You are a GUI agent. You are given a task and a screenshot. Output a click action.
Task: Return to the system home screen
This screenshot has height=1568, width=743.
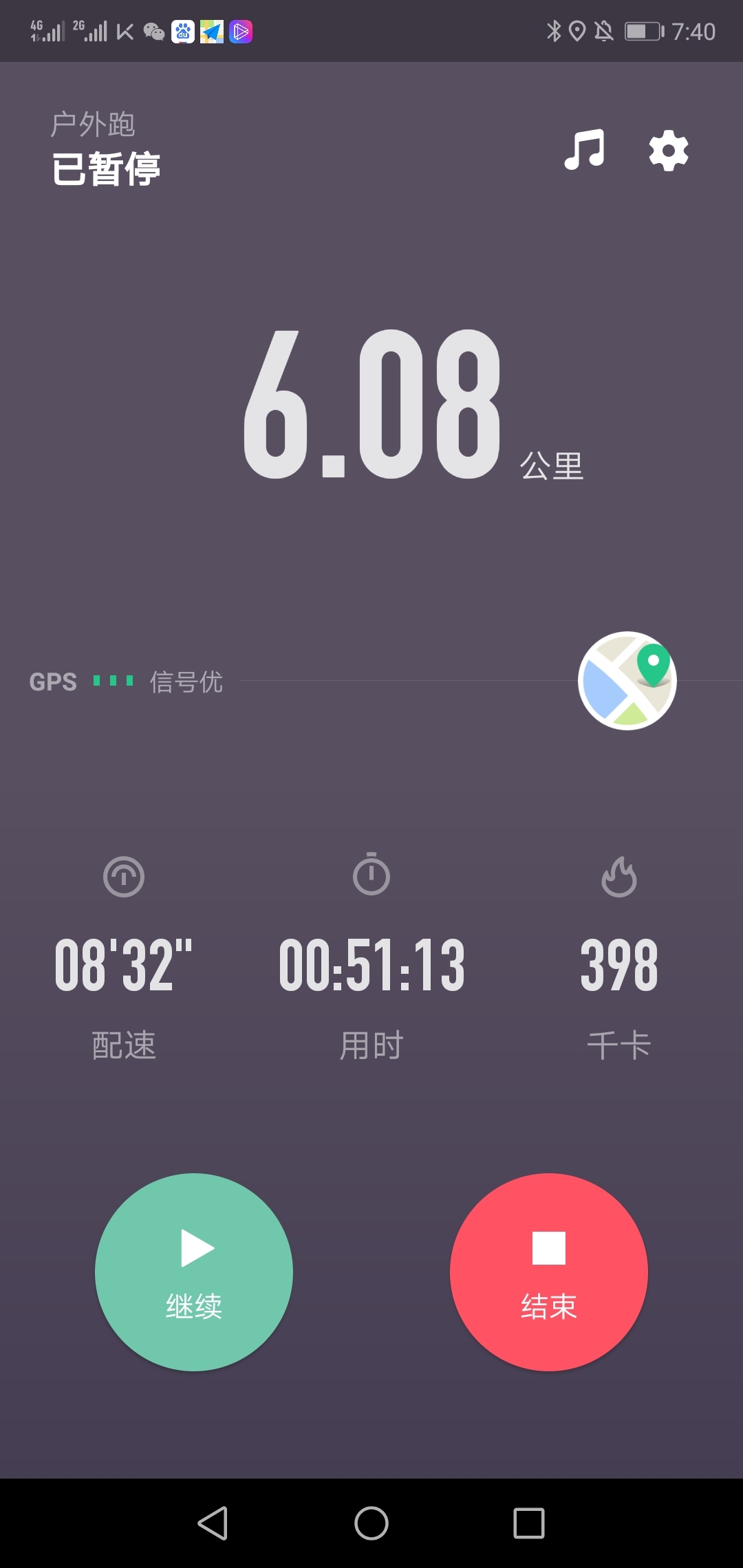pos(371,1523)
